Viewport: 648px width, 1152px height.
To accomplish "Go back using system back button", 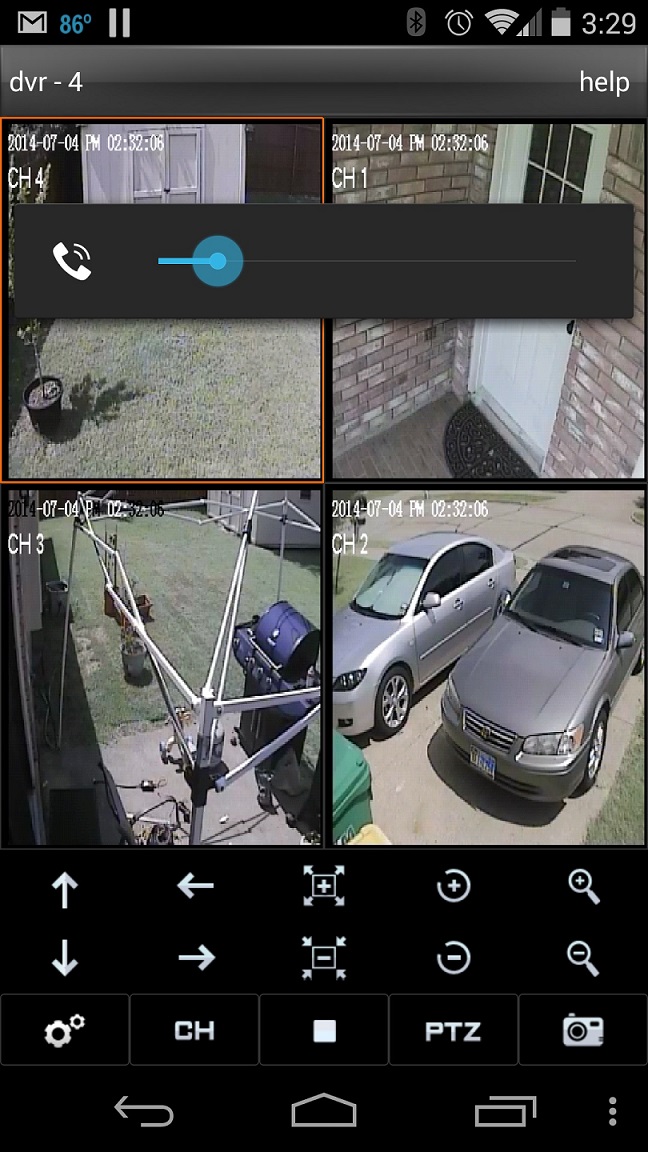I will 144,1111.
